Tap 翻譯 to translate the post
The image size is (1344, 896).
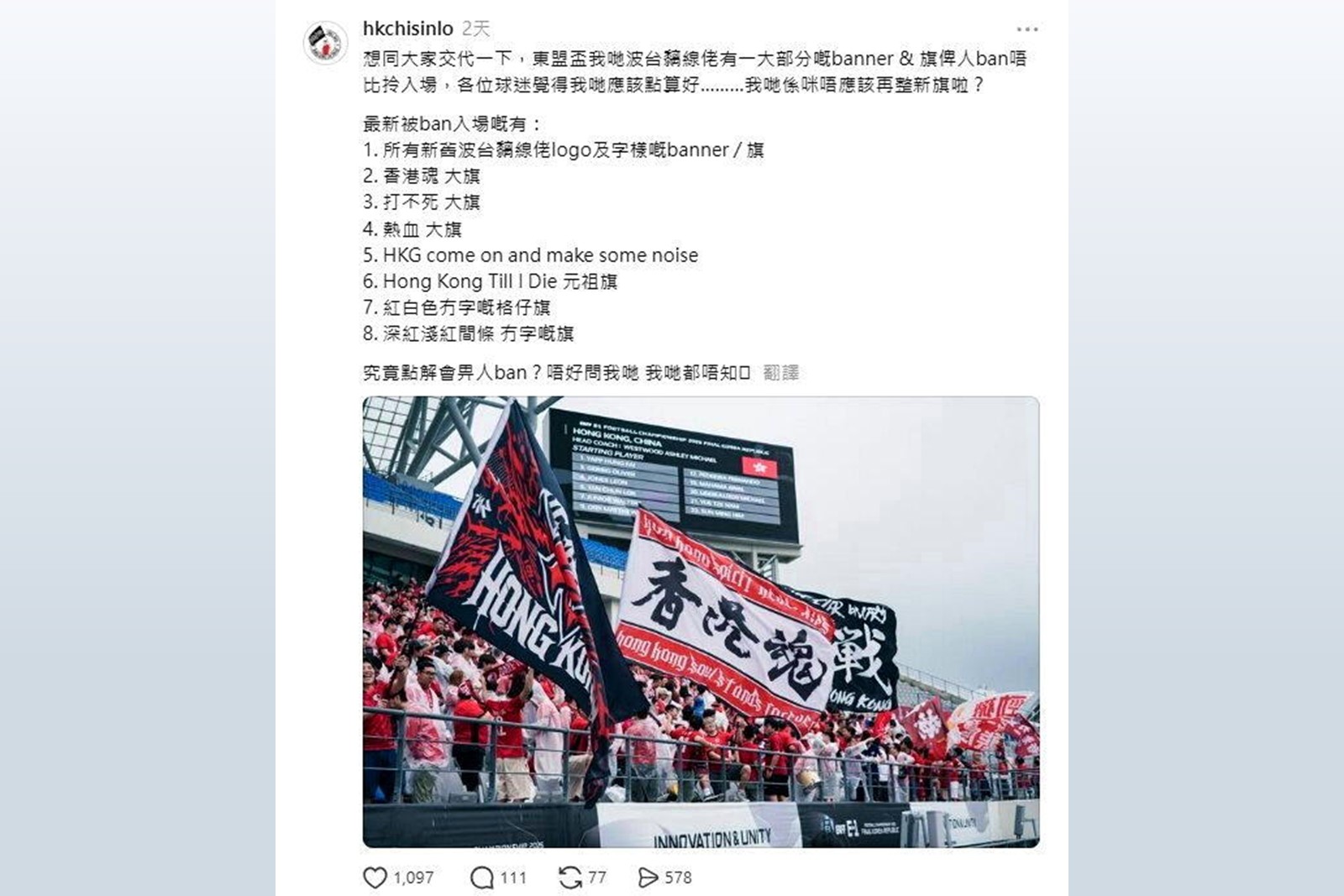tap(781, 373)
